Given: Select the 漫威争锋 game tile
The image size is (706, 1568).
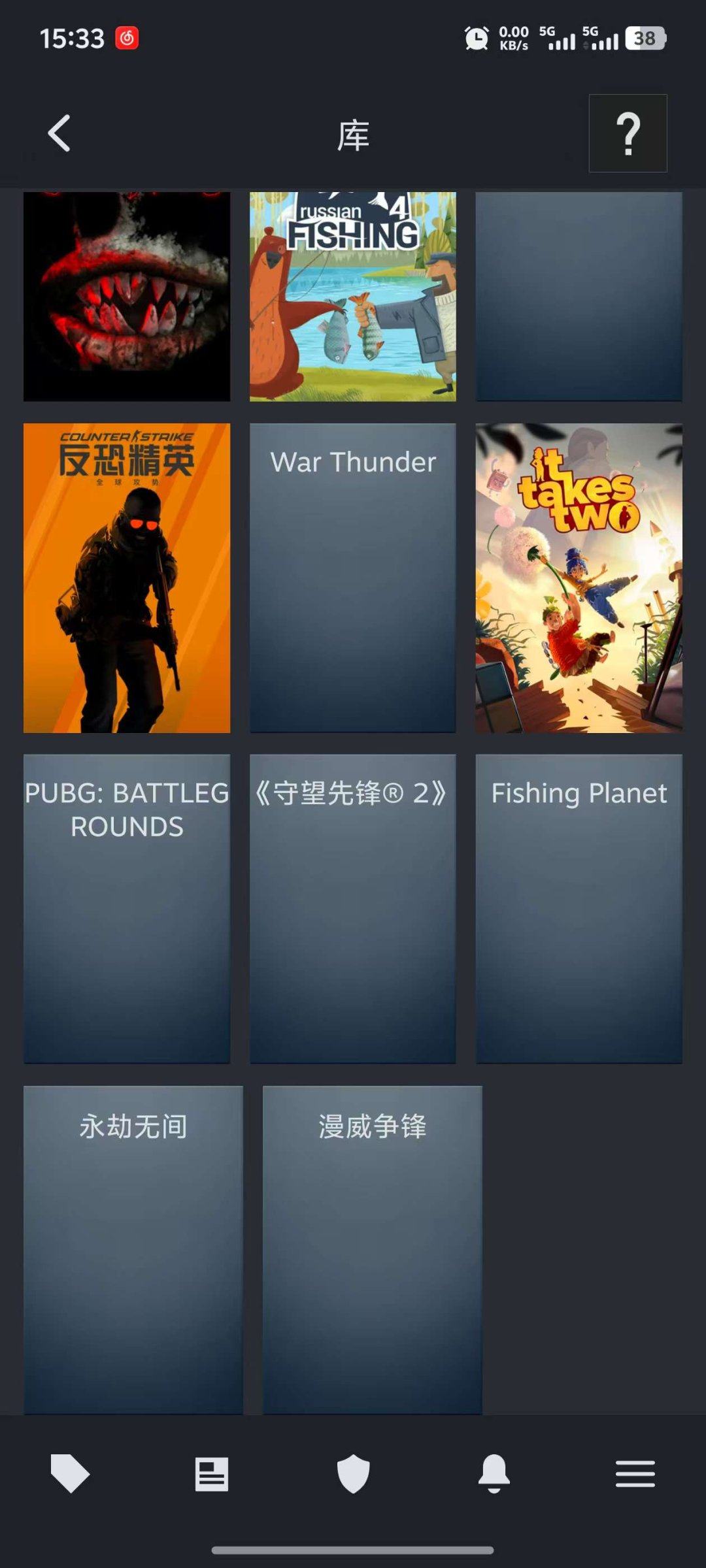Looking at the screenshot, I should (x=373, y=1249).
